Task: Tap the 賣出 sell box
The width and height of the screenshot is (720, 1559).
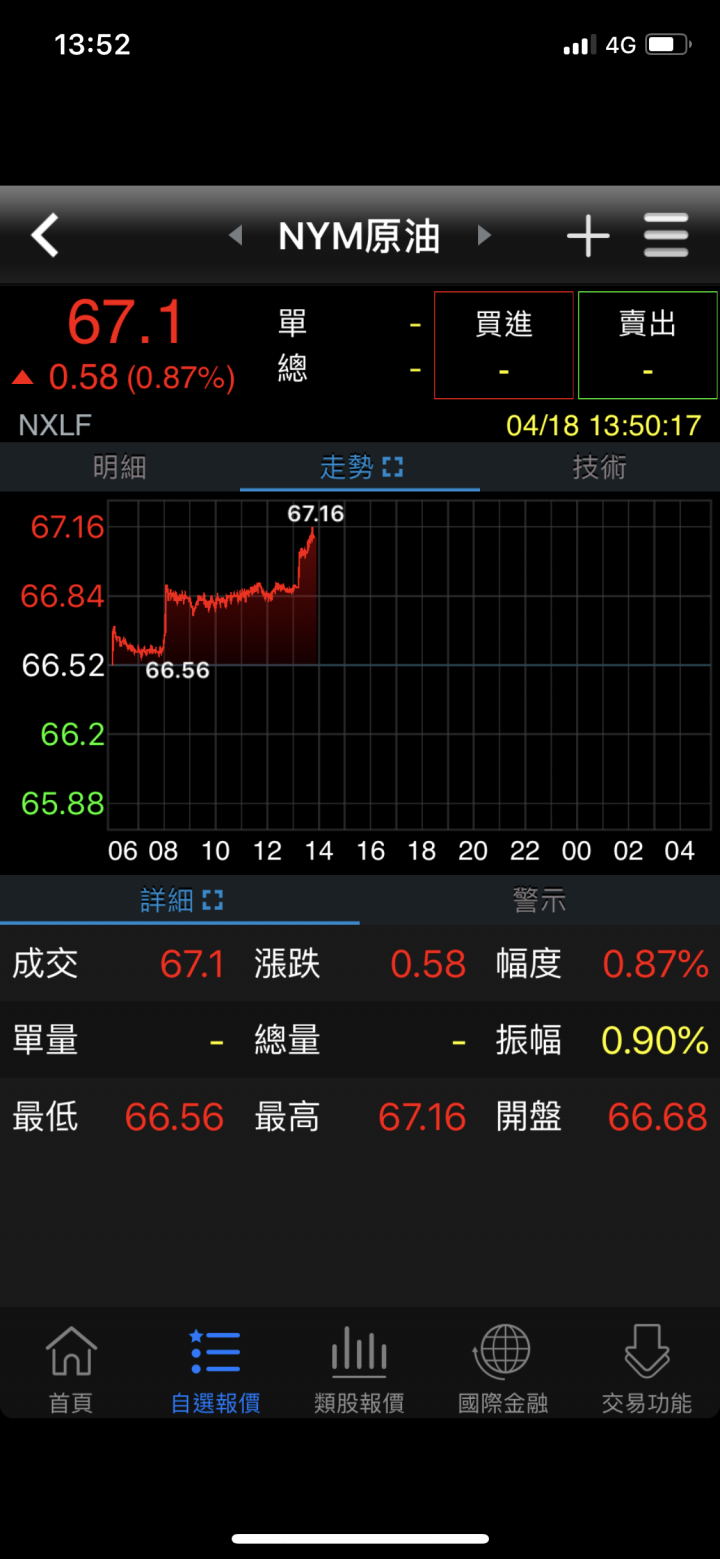Action: click(x=648, y=345)
